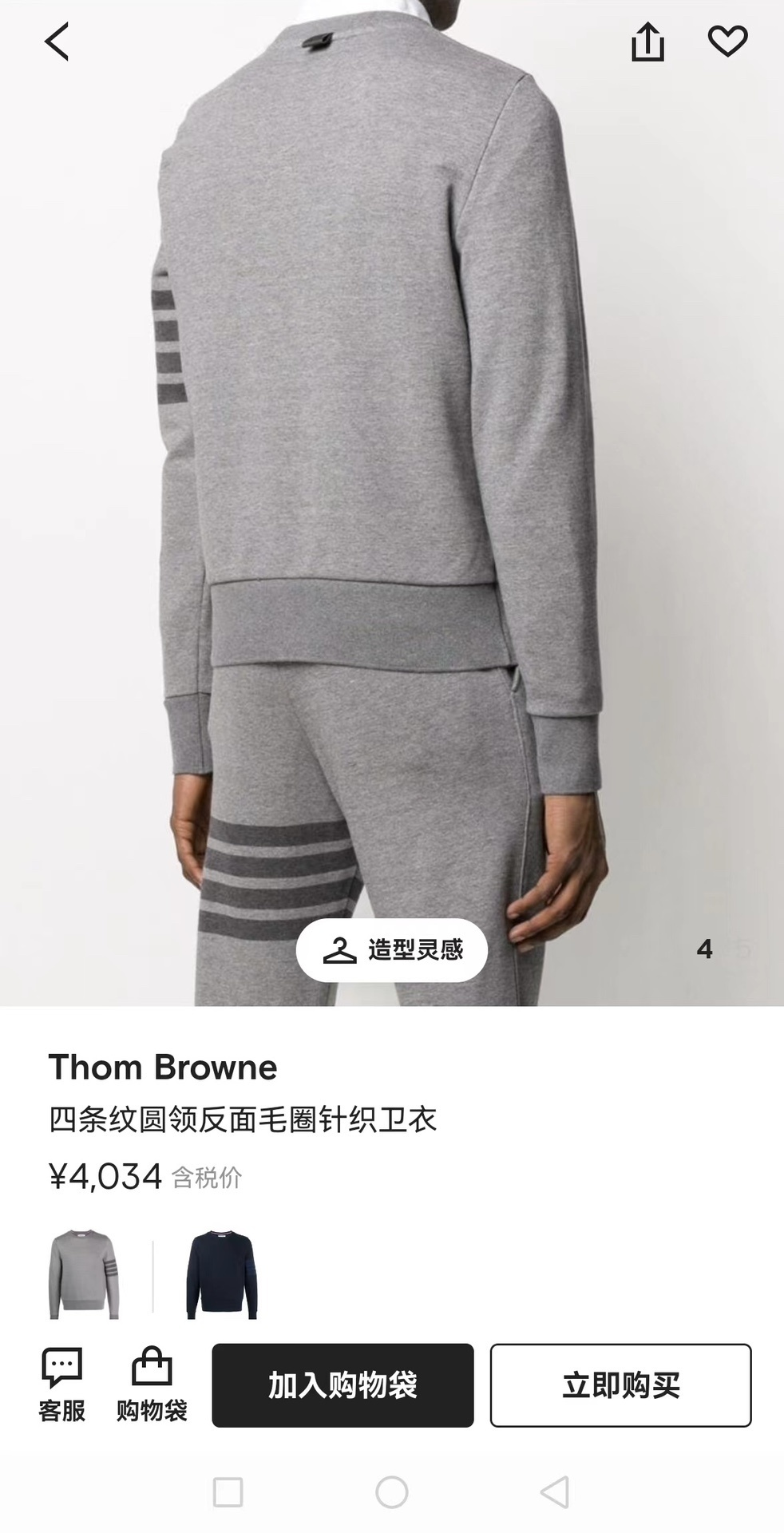Tap 加入购物袋 to add to bag
This screenshot has height=1533, width=784.
[343, 1385]
